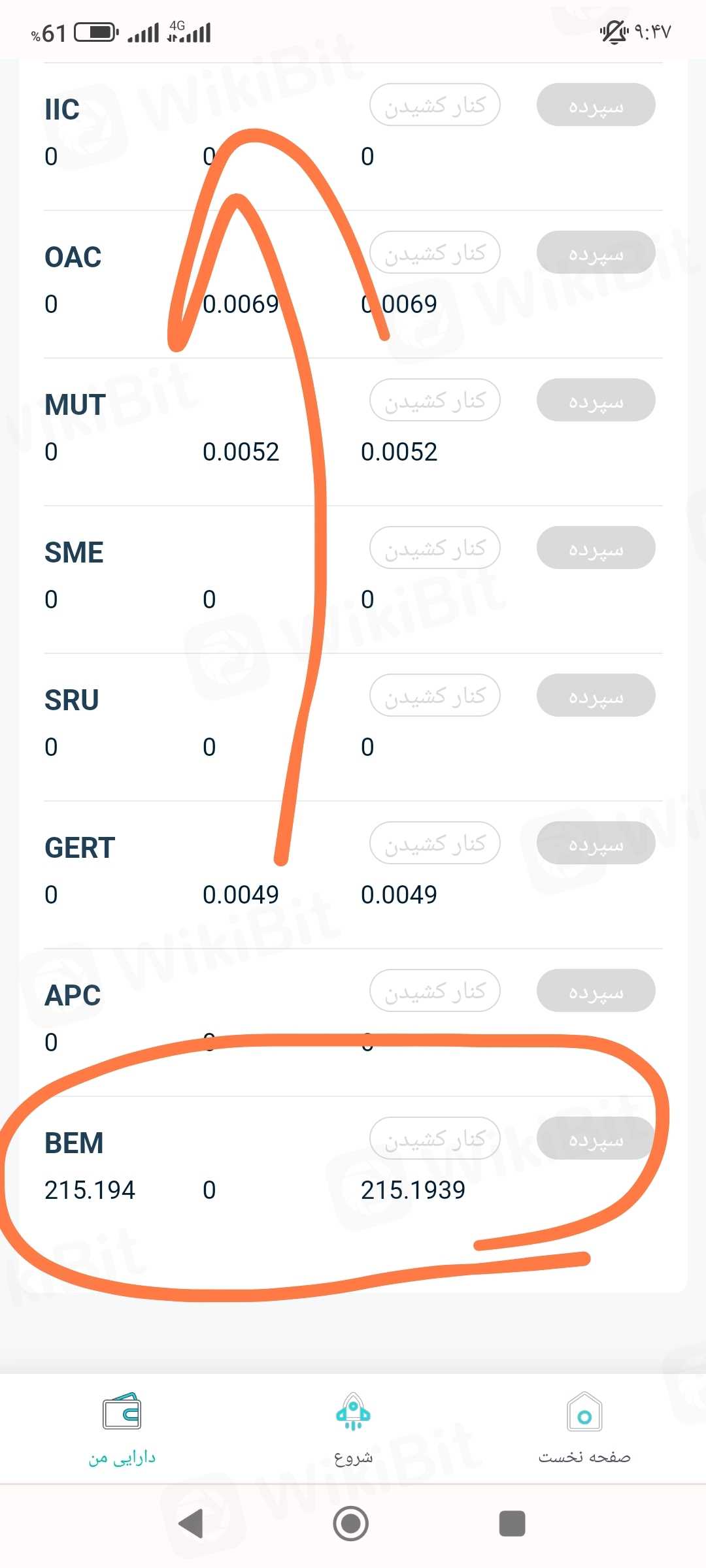Withdraw from the OAC asset
The width and height of the screenshot is (706, 1568).
(x=435, y=252)
